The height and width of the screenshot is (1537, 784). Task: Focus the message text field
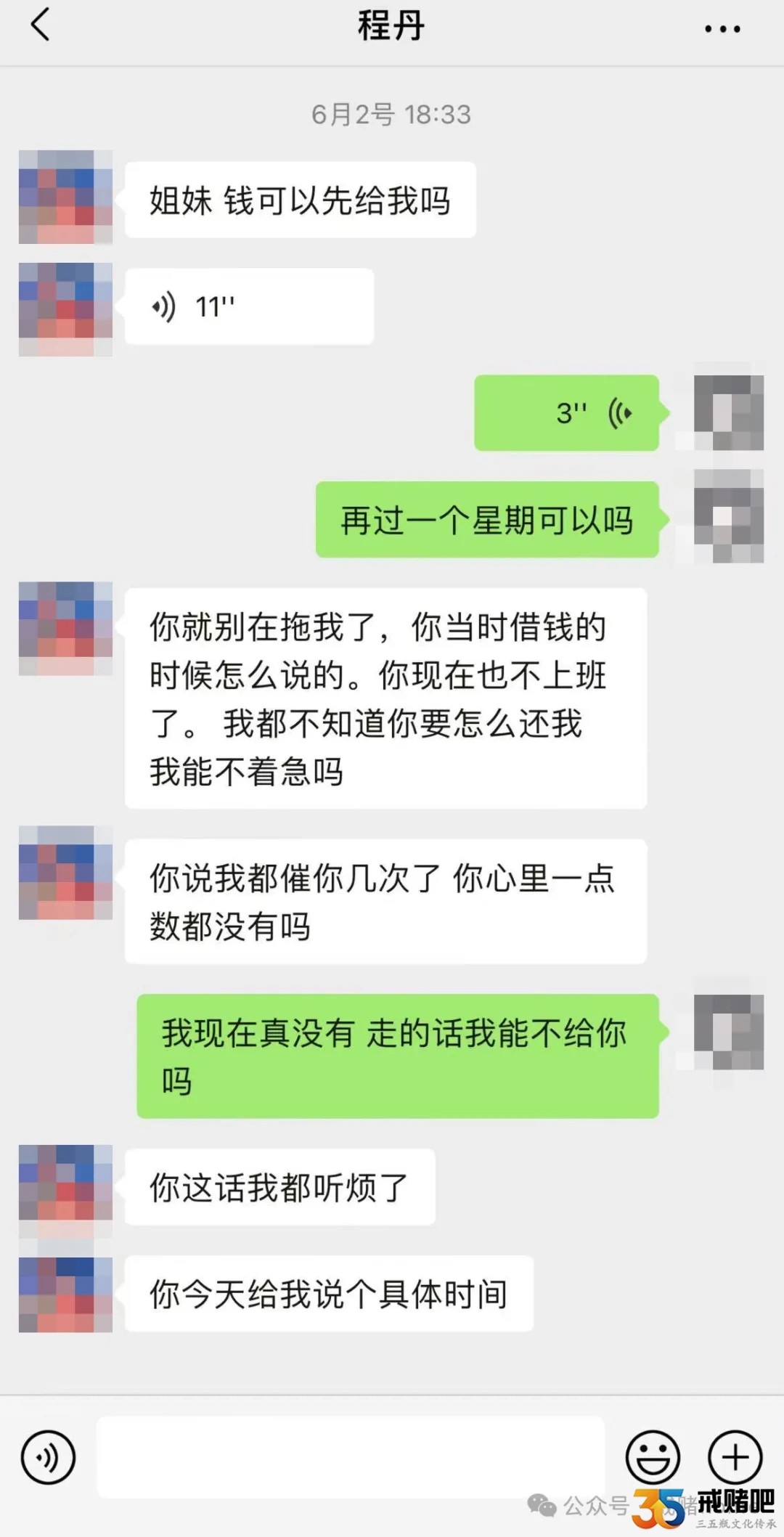pos(351,1457)
